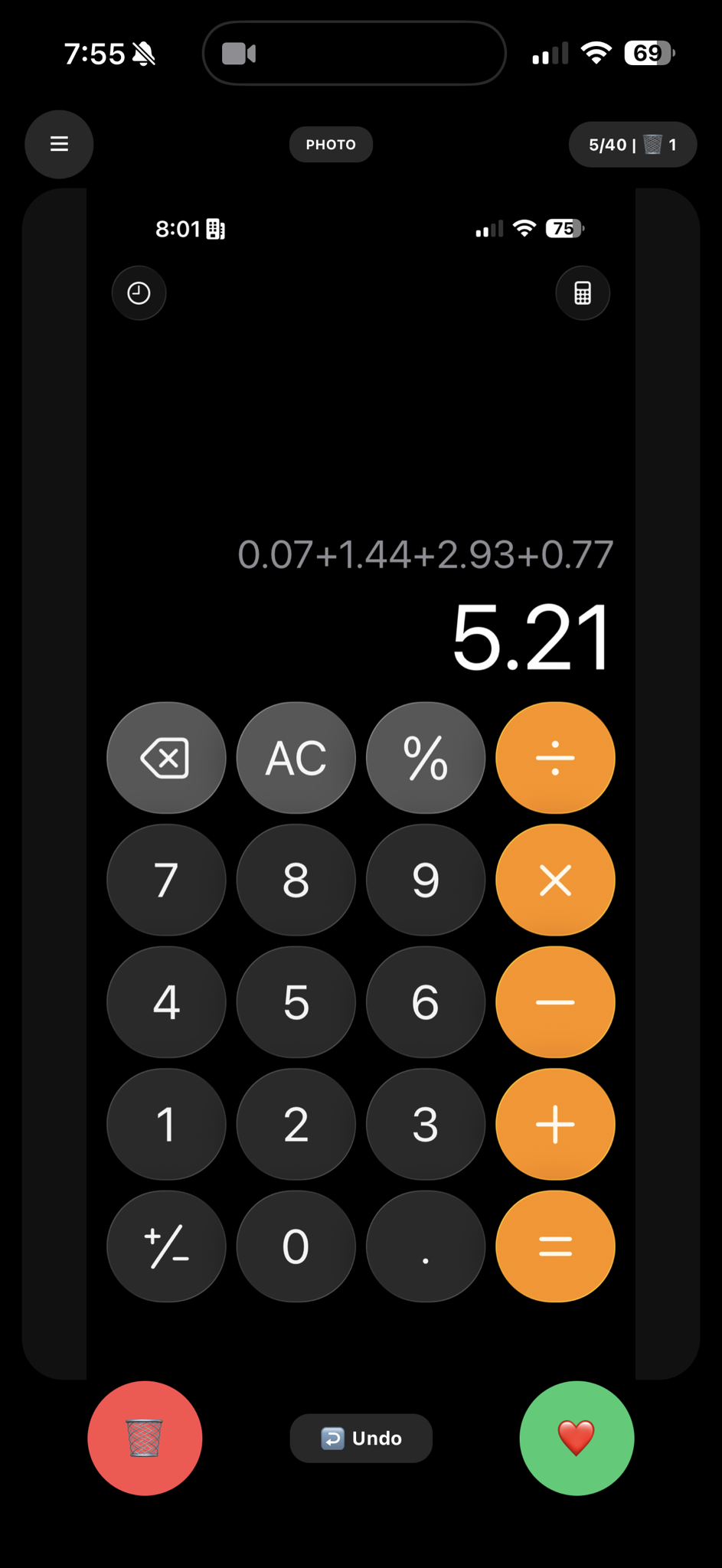Tap the number 5 key

click(x=296, y=1002)
